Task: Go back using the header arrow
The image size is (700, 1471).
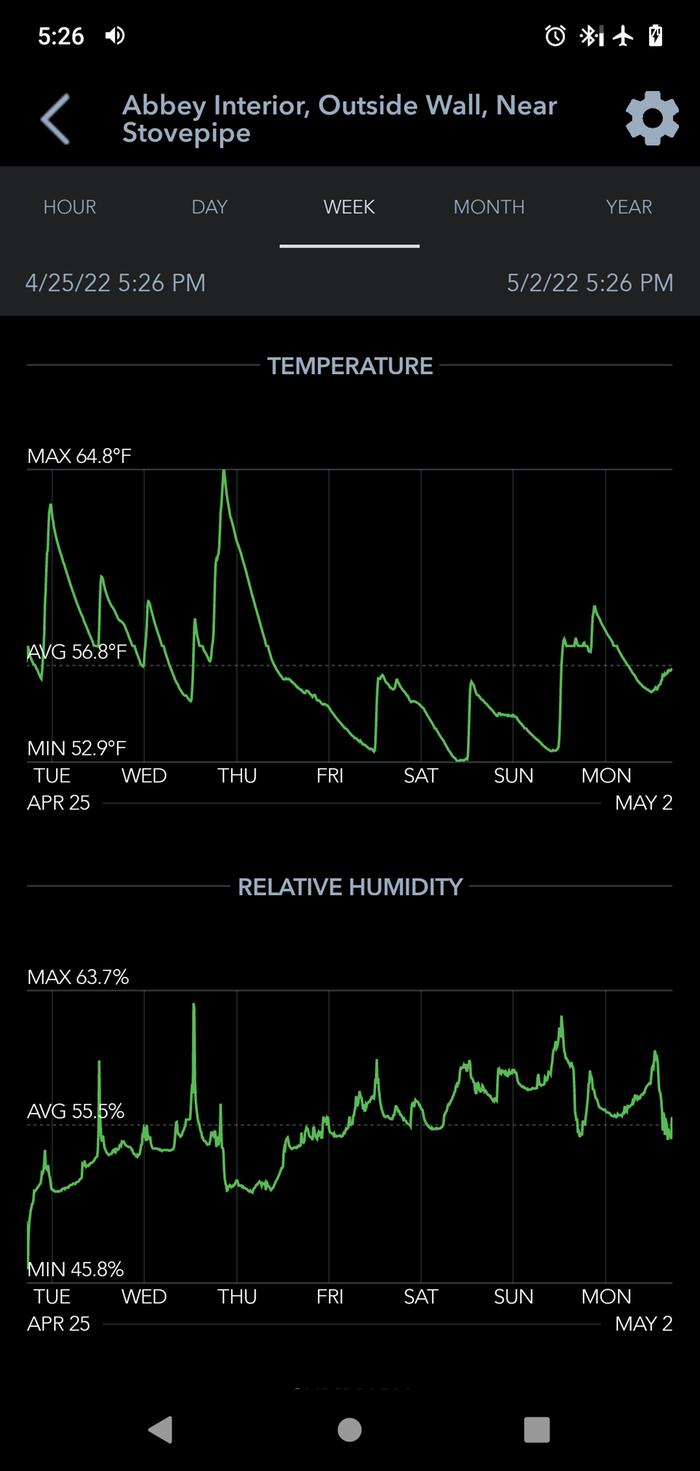Action: coord(55,120)
